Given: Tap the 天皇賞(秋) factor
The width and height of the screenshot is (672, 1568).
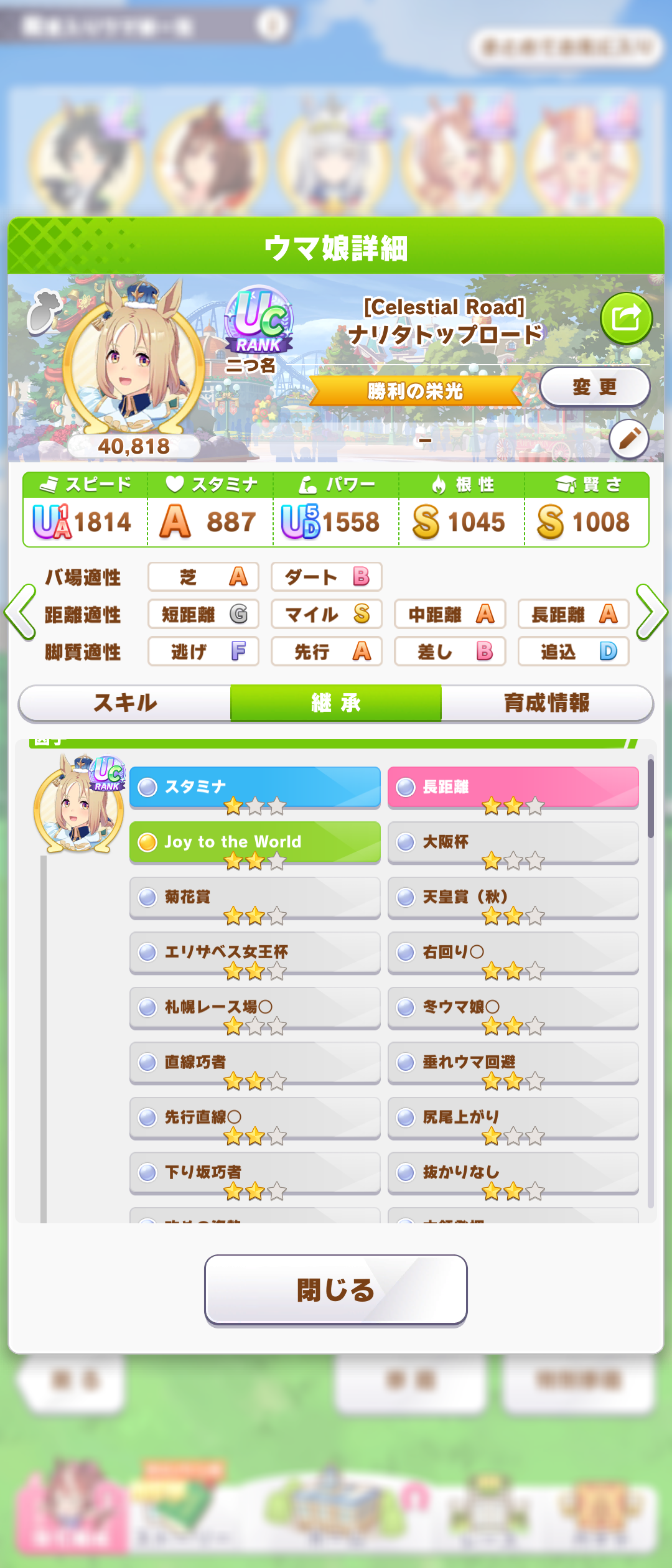Looking at the screenshot, I should tap(513, 897).
